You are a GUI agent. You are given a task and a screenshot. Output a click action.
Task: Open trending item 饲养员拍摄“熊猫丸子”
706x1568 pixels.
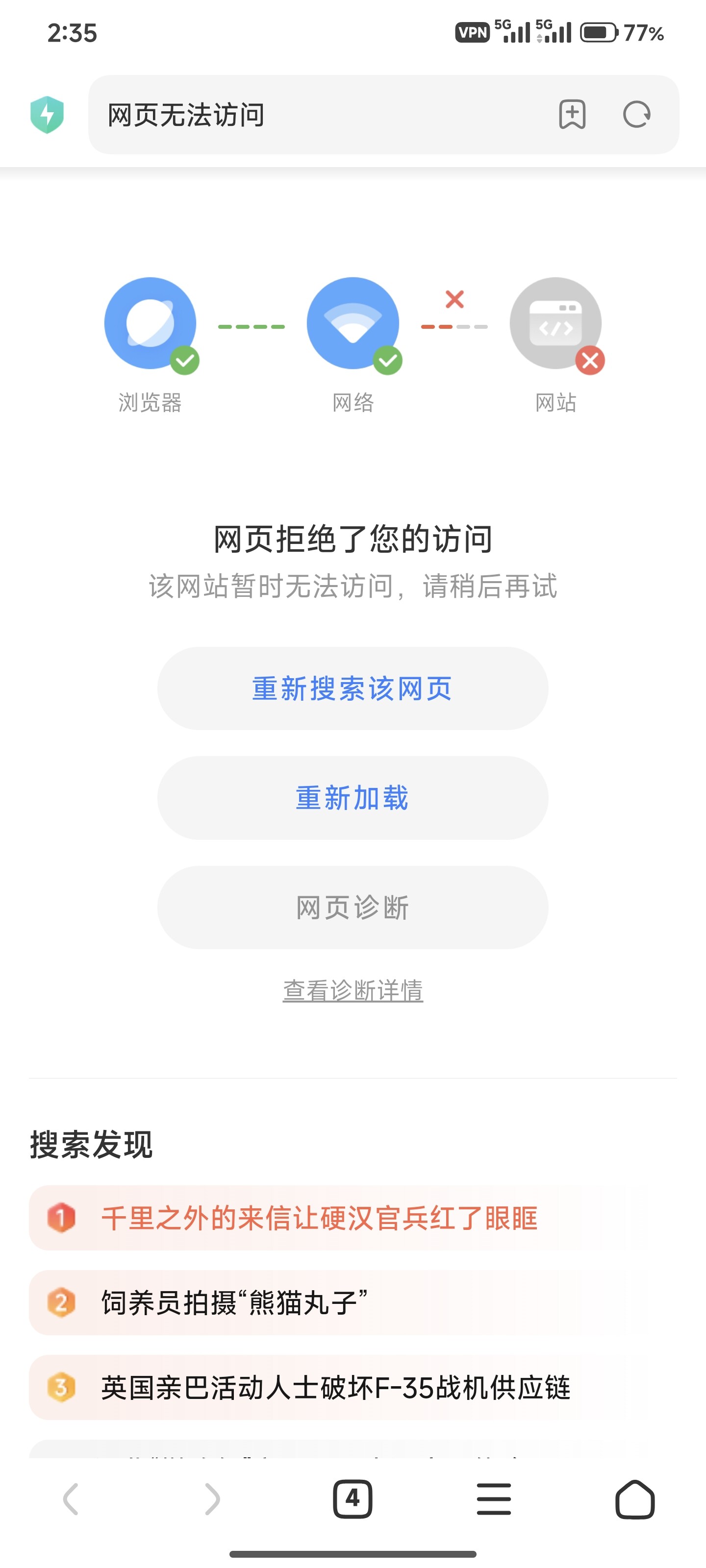click(353, 1302)
